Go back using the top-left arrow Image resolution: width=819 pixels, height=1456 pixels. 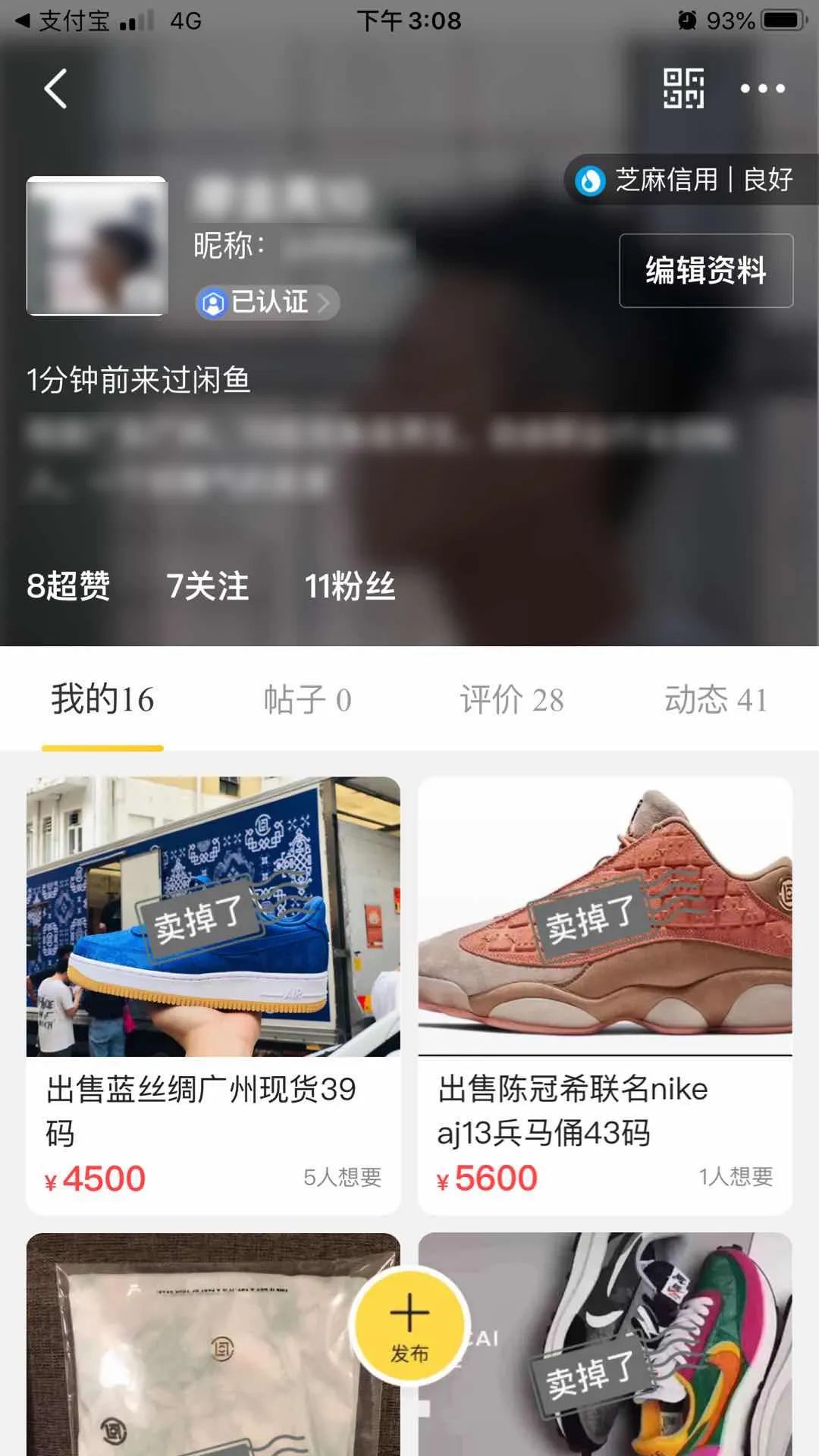(x=55, y=89)
